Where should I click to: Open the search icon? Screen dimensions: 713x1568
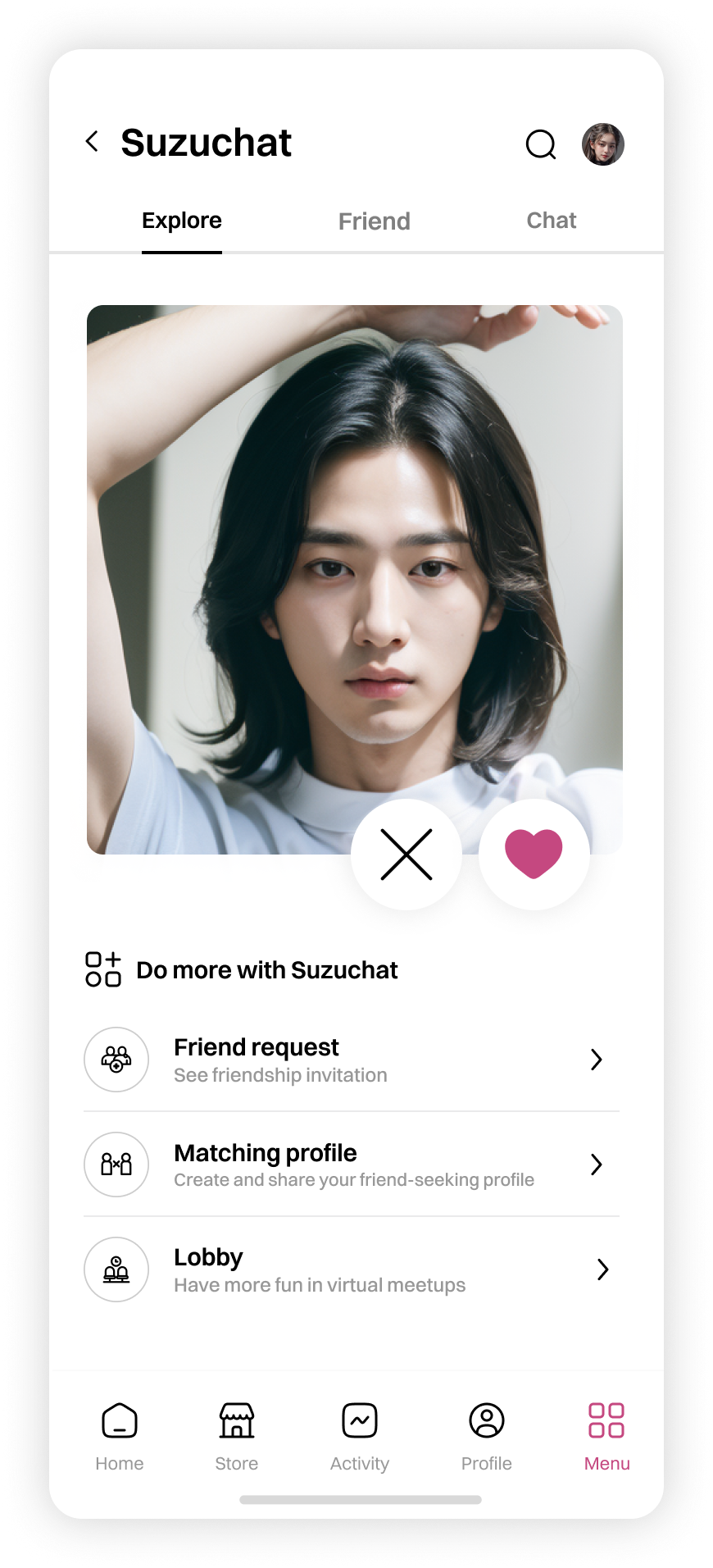(x=541, y=144)
